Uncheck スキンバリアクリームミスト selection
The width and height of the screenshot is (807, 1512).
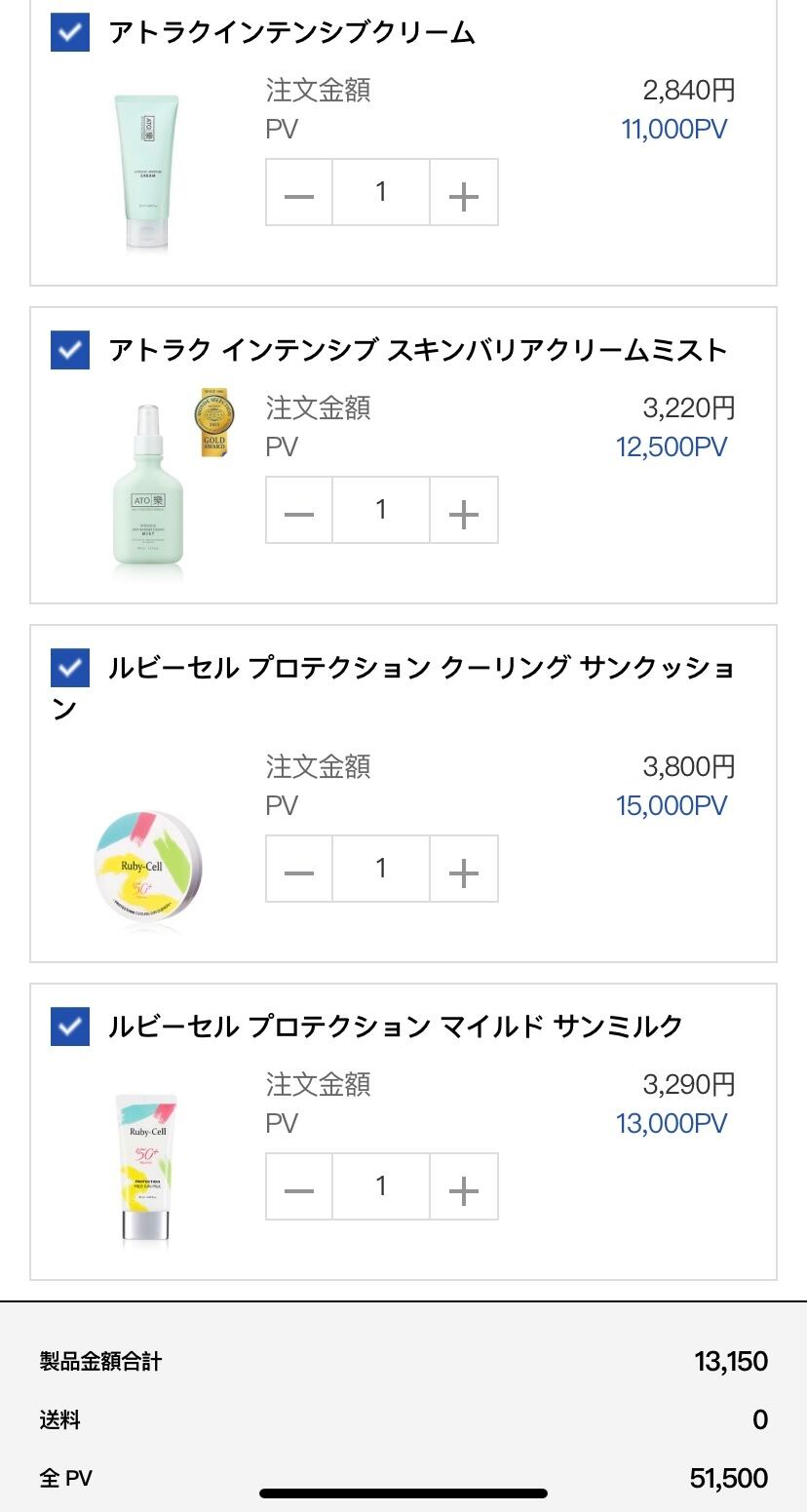click(x=69, y=350)
